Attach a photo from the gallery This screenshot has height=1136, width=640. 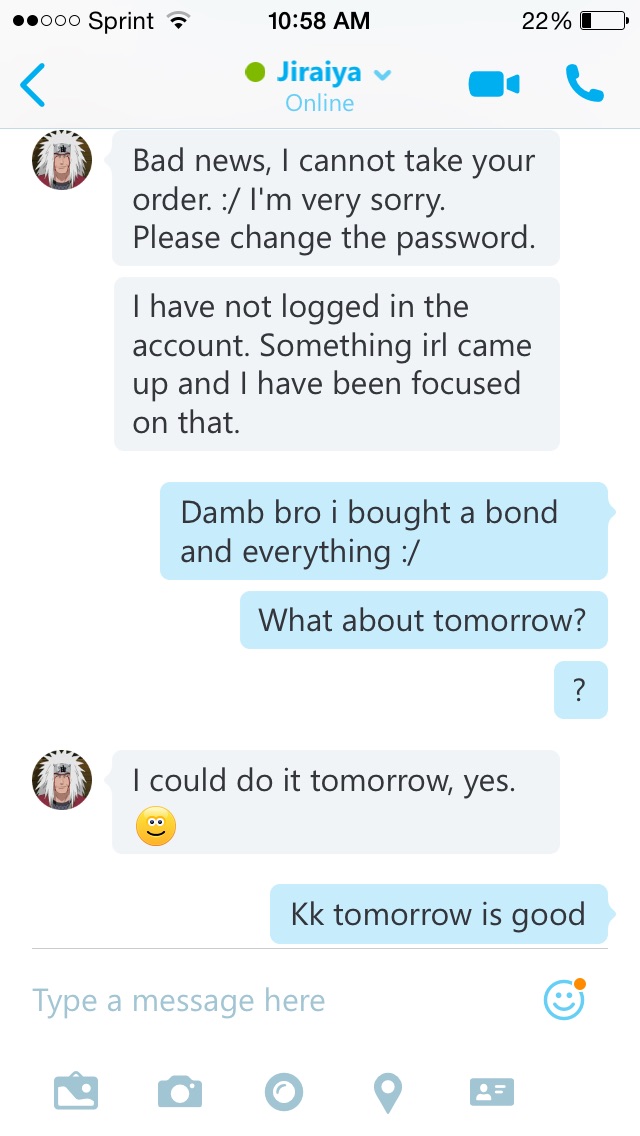coord(76,1091)
